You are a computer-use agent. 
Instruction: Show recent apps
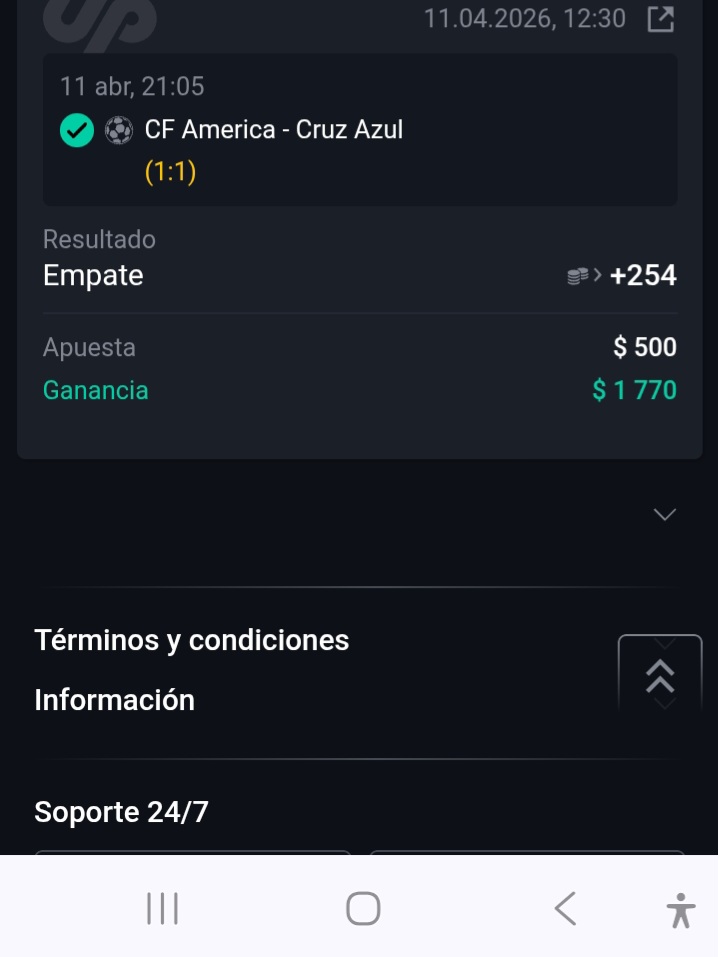[x=162, y=909]
